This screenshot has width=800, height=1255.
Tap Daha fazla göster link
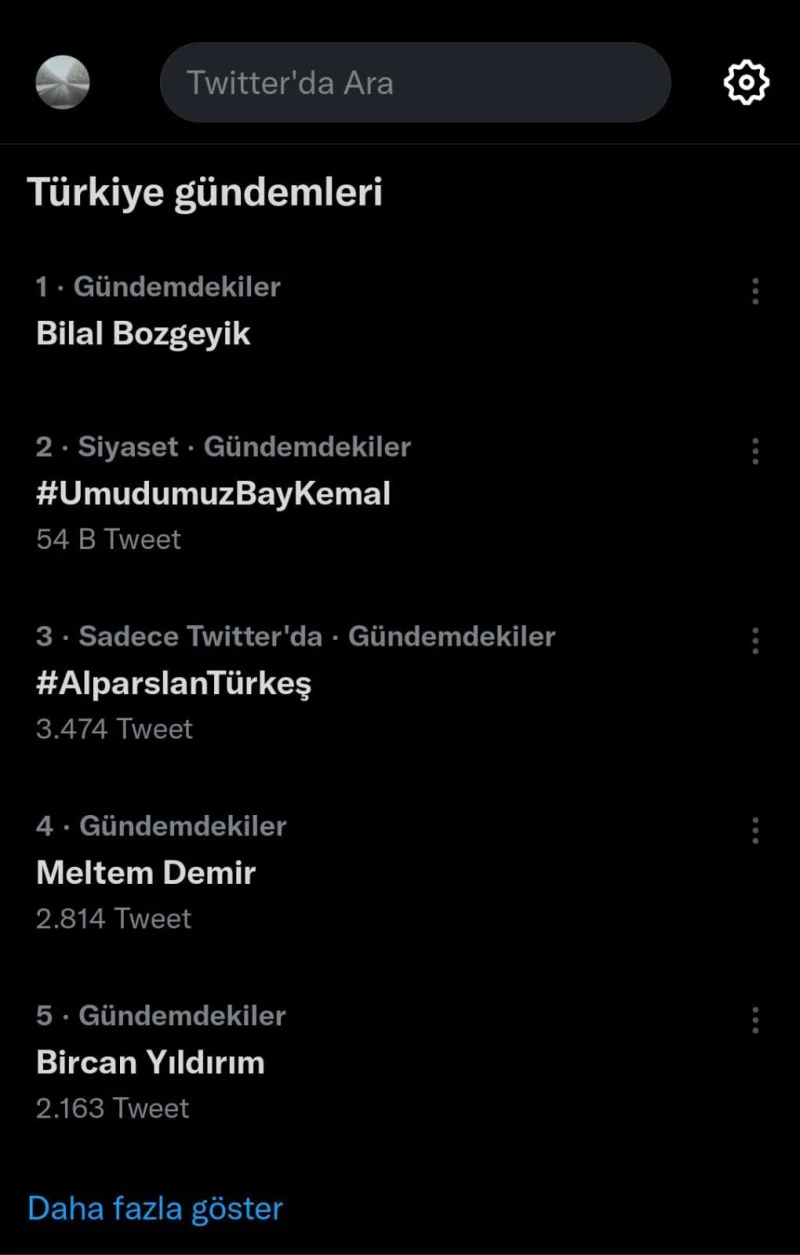(155, 1209)
